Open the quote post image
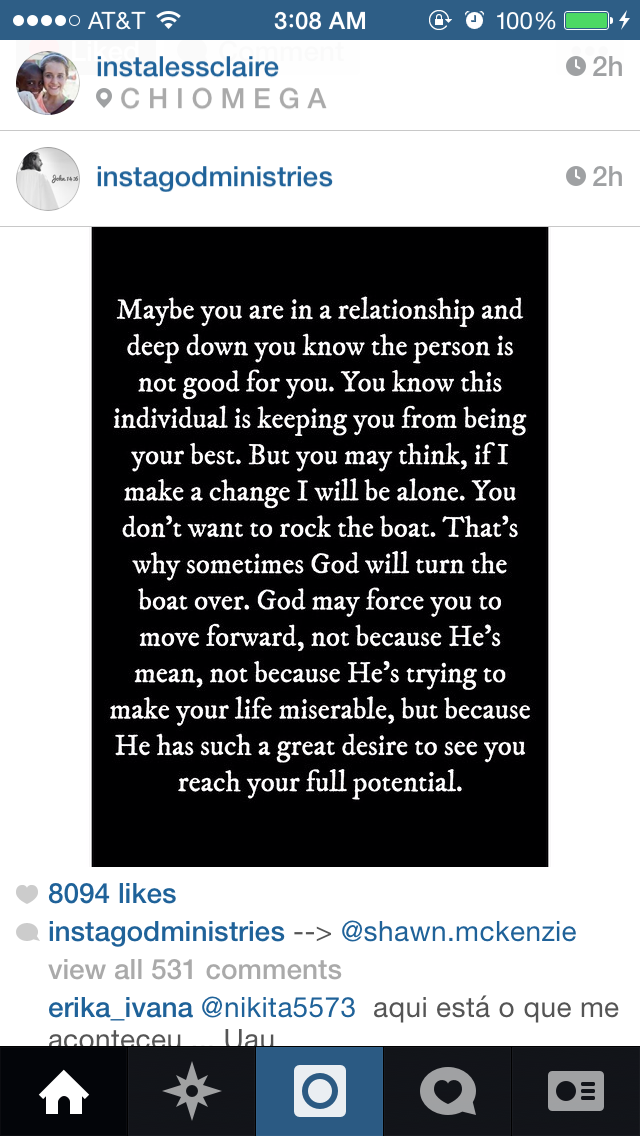 tap(320, 546)
